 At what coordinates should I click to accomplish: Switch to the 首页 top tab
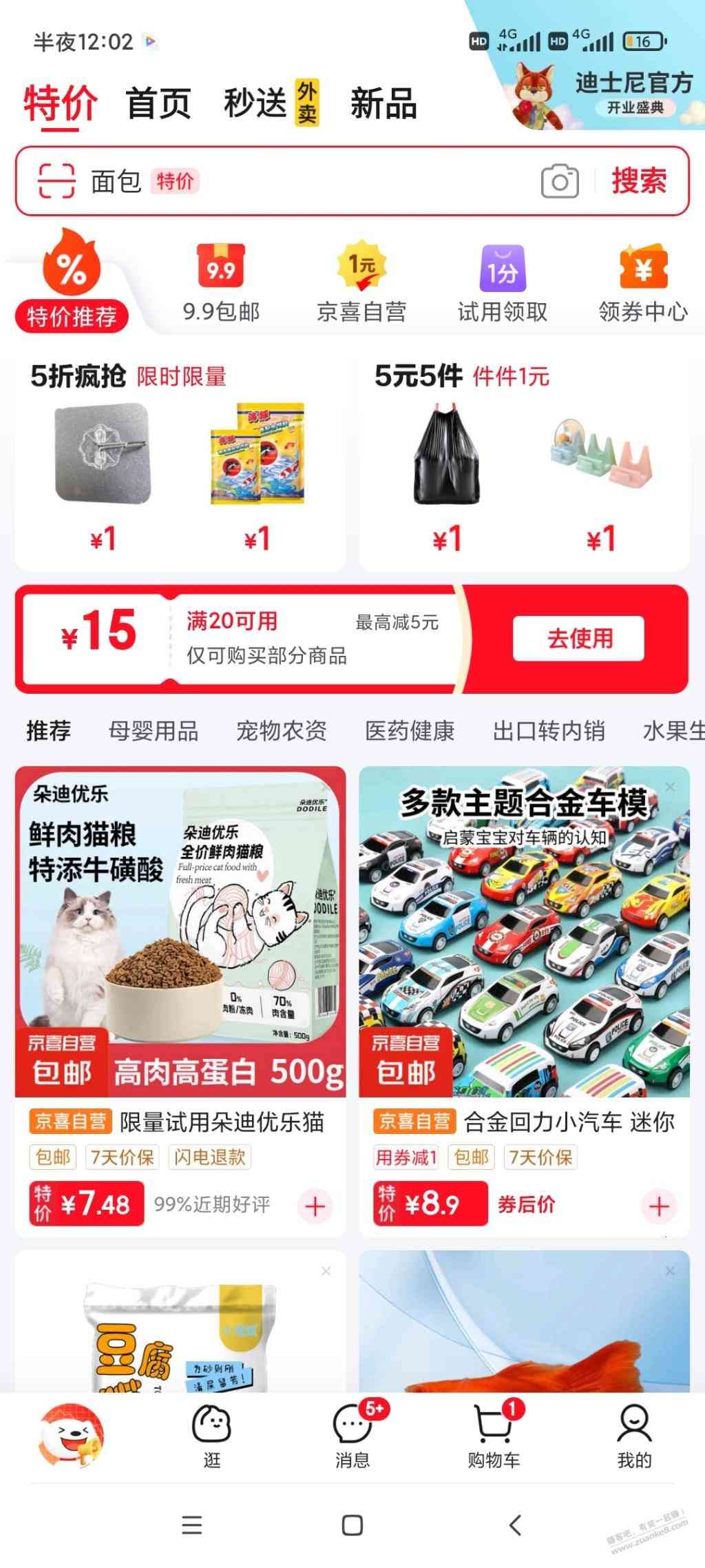(158, 104)
